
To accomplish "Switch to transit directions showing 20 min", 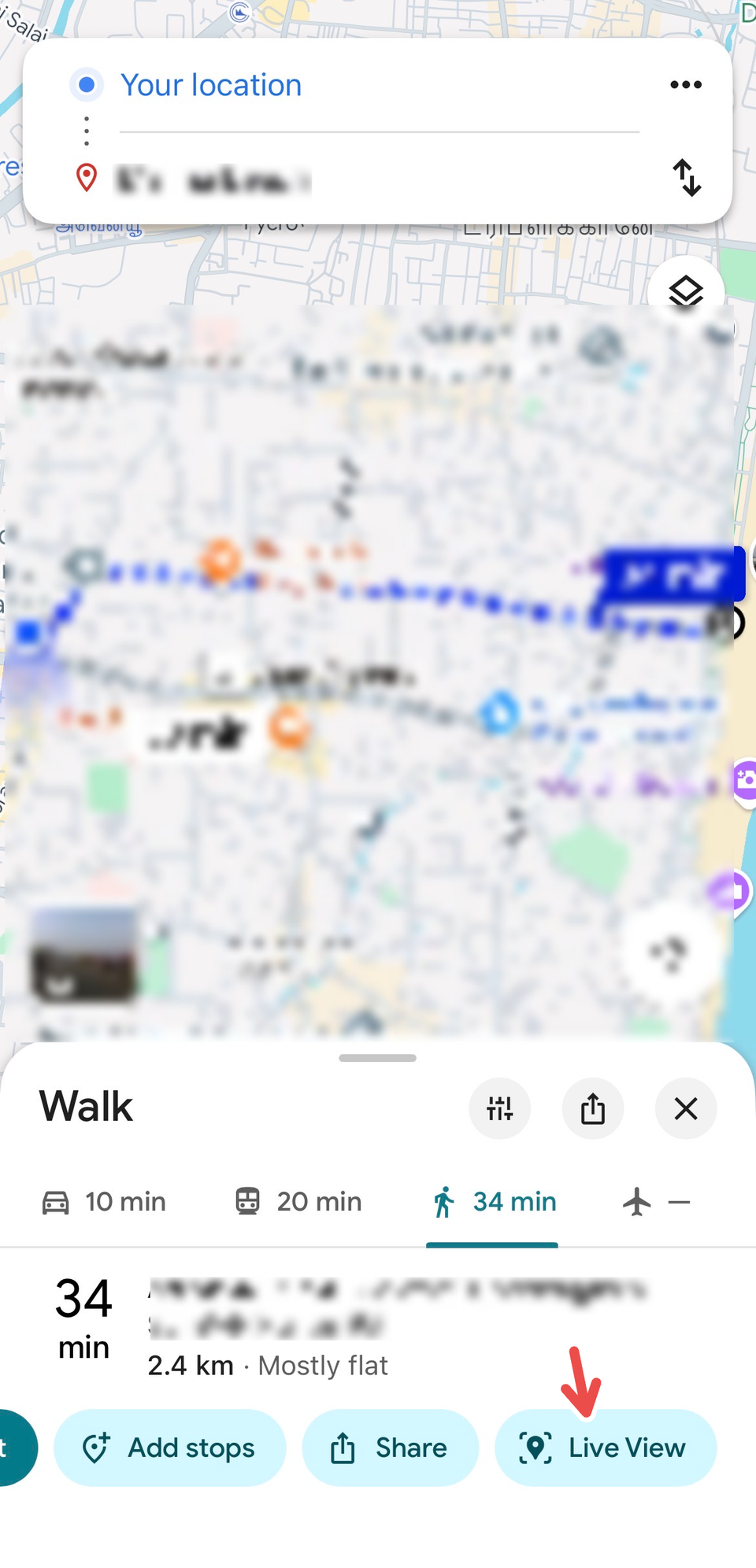I will (x=297, y=1202).
